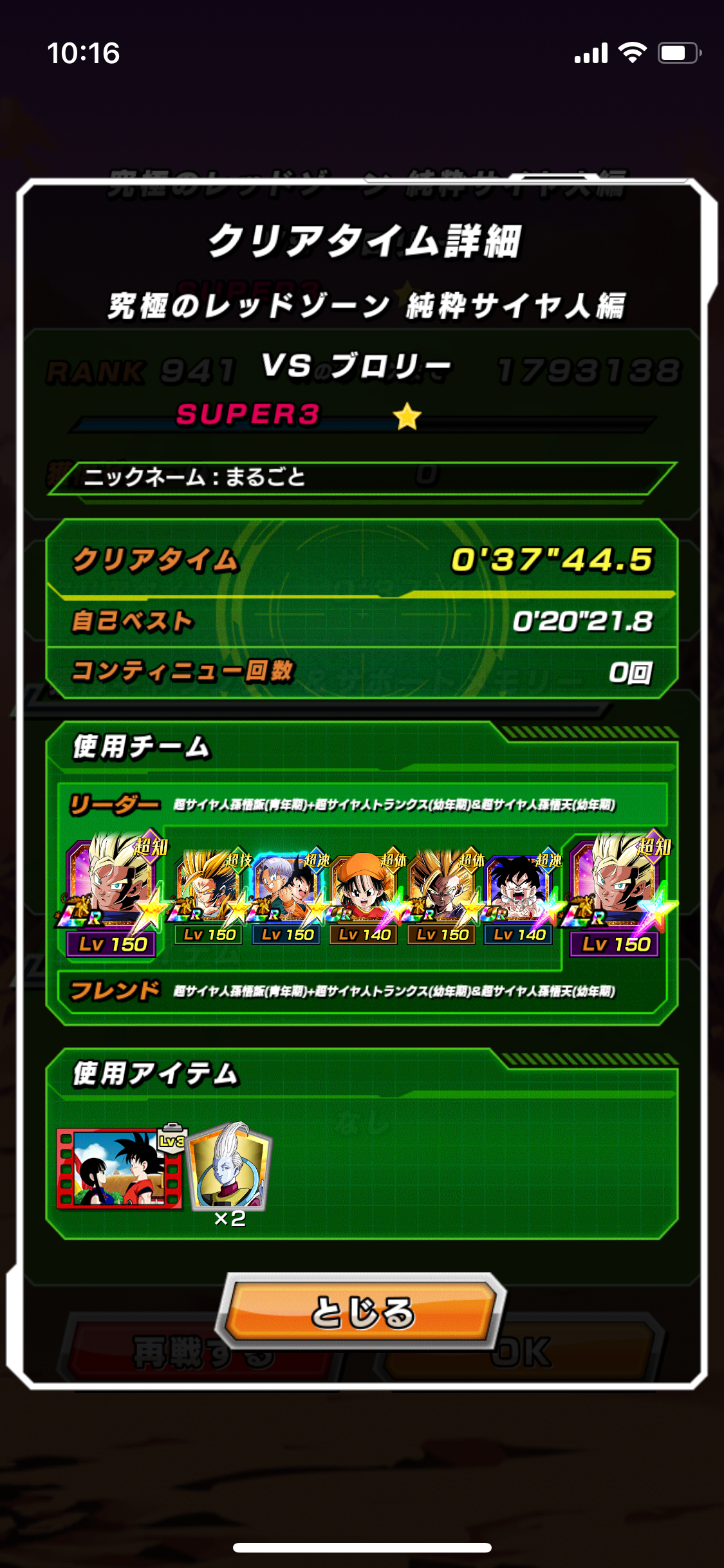This screenshot has height=1568, width=724.
Task: Close the clear time details dialog with とじる
Action: pos(362,1312)
